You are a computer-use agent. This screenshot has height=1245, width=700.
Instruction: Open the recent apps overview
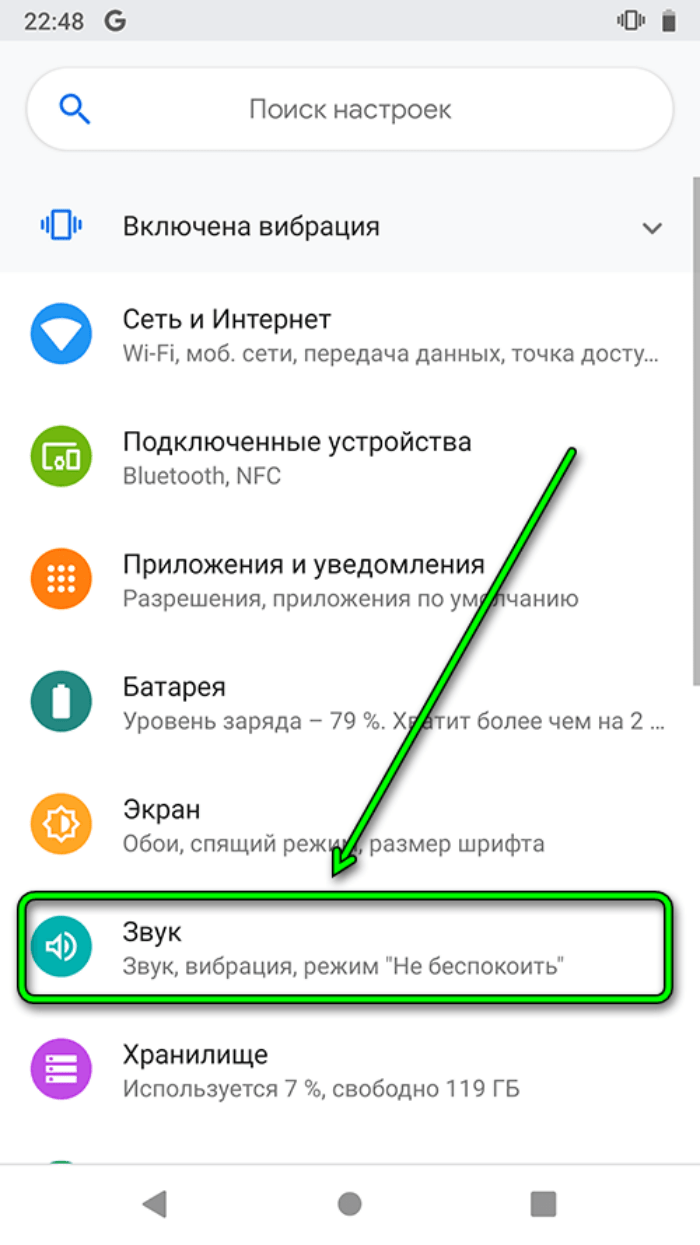(543, 1203)
